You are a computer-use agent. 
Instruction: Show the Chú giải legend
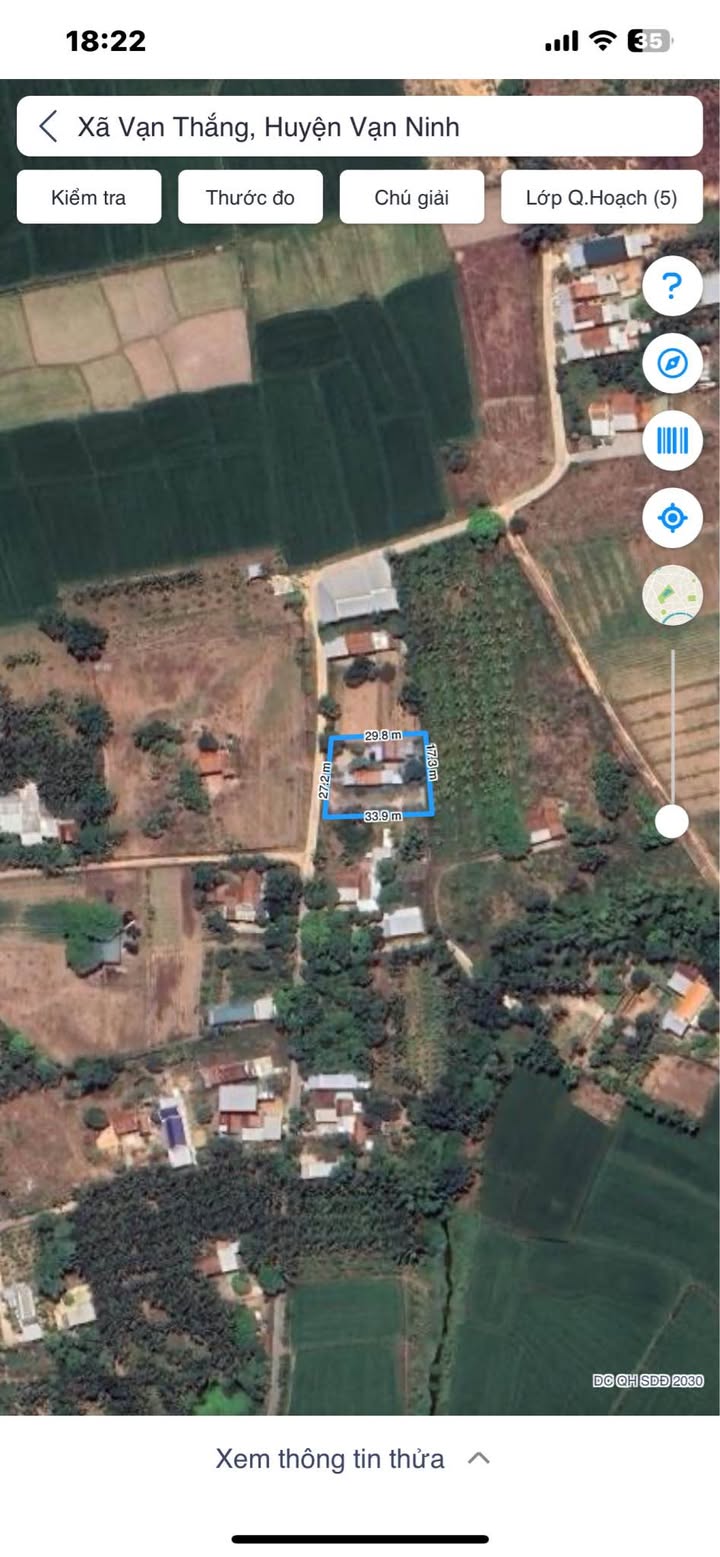tap(411, 197)
